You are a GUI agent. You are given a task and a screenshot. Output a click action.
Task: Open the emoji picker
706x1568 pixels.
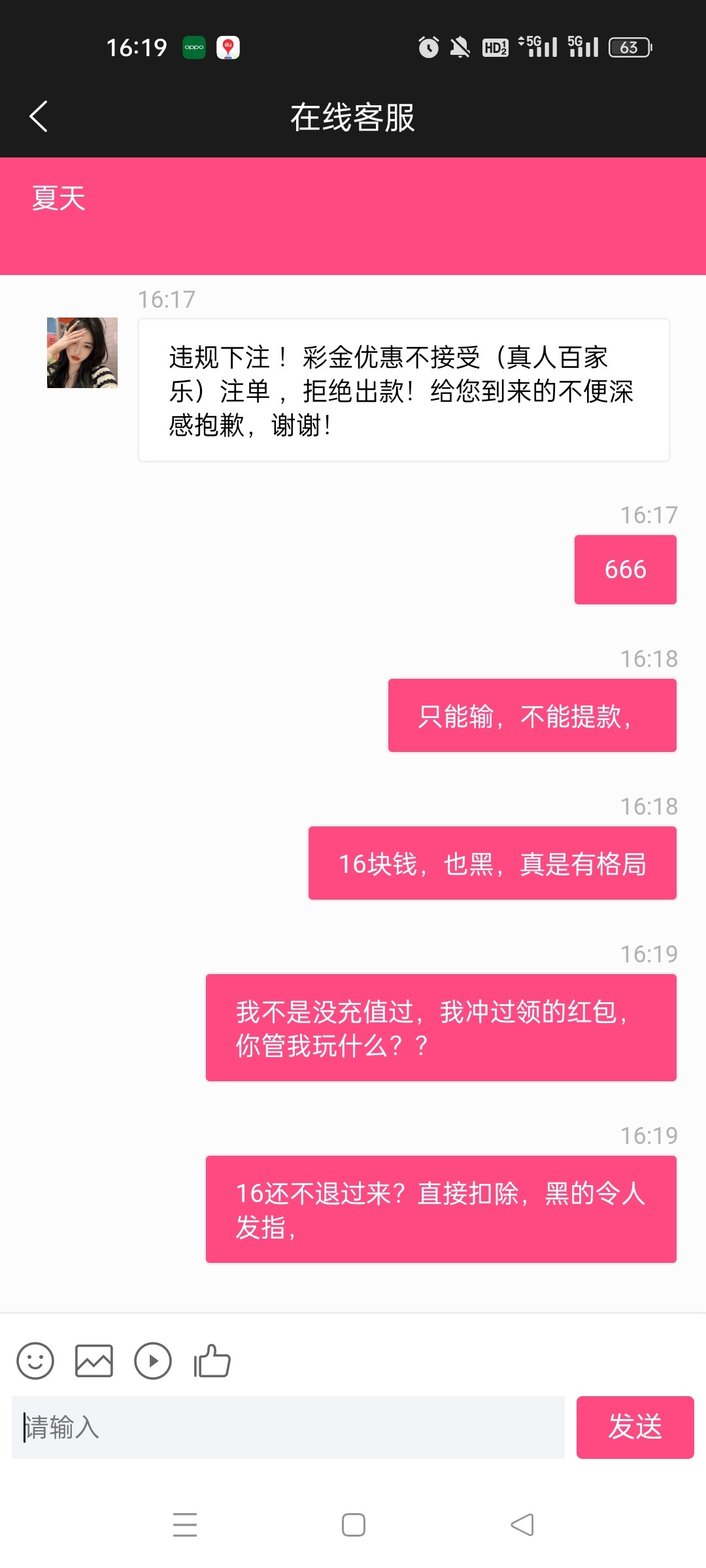tap(35, 1361)
